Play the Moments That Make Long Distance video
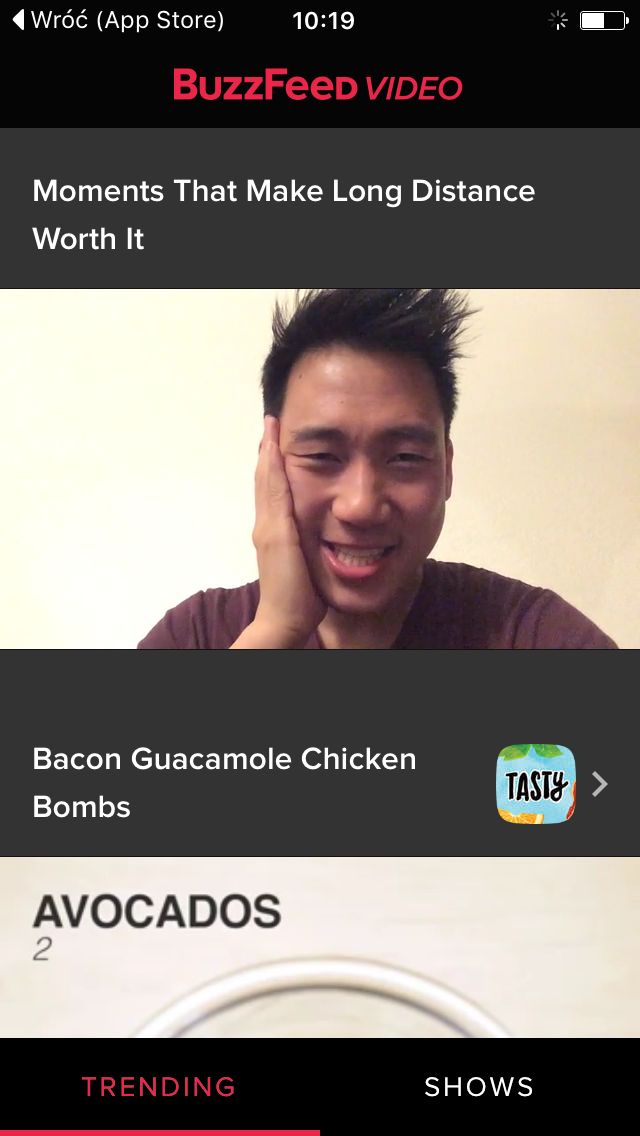640x1136 pixels. pyautogui.click(x=320, y=469)
